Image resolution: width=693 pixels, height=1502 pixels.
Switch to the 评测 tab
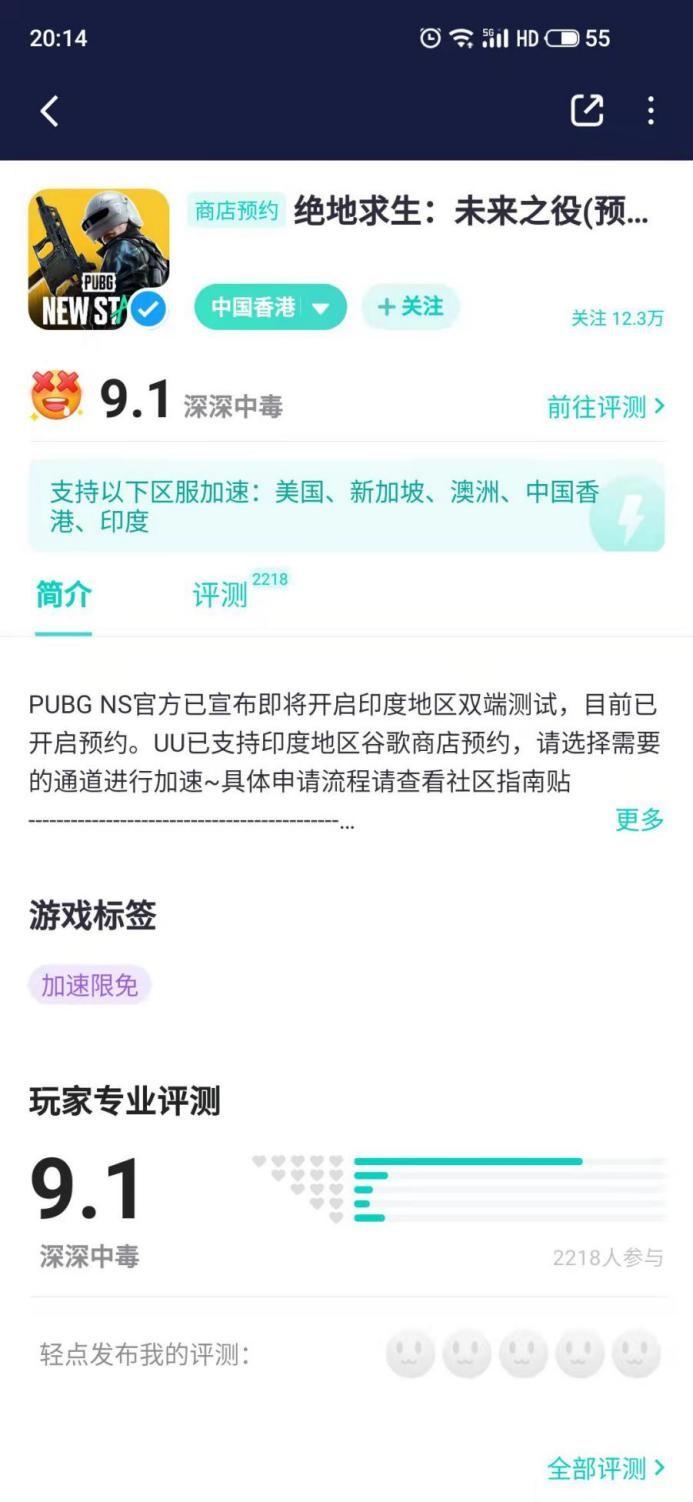pyautogui.click(x=221, y=595)
